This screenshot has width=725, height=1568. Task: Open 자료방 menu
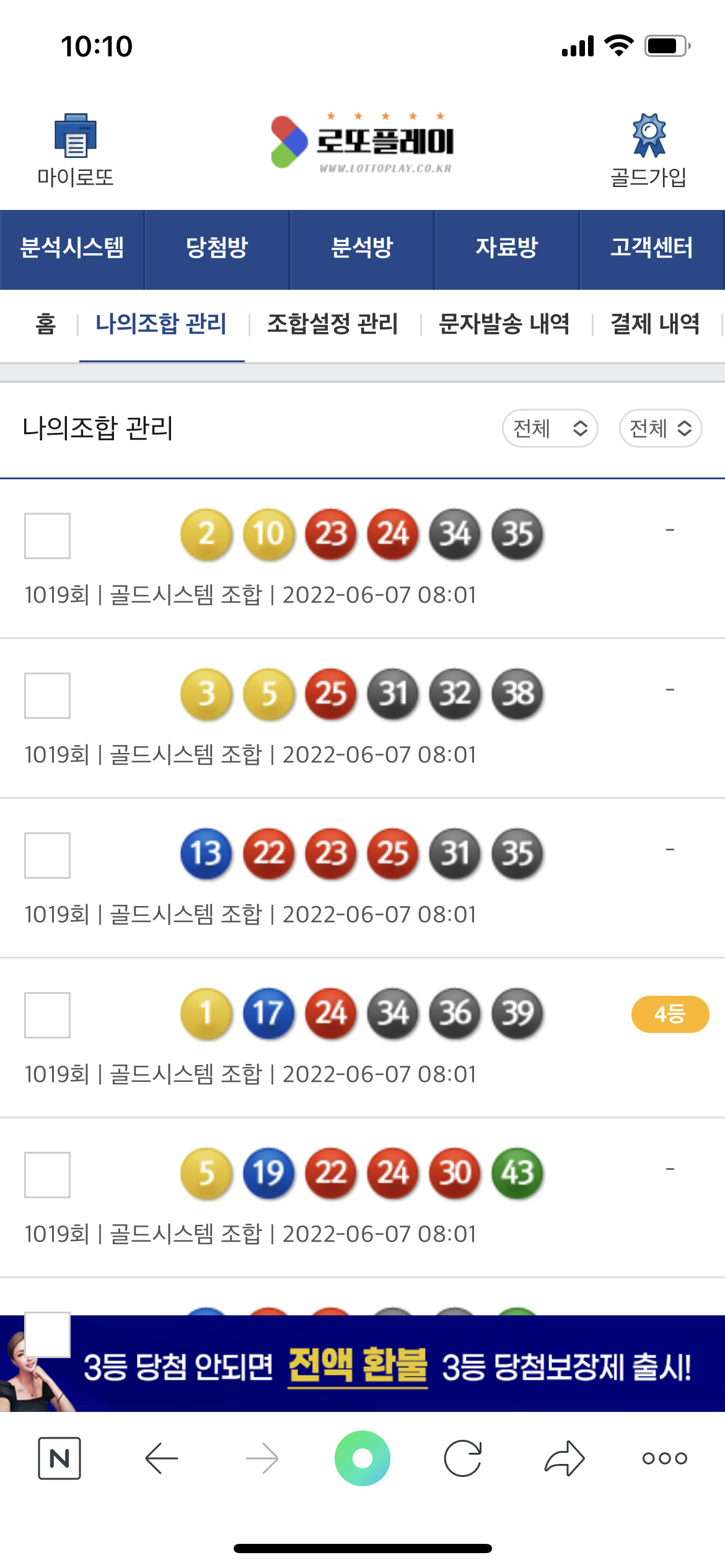tap(507, 248)
